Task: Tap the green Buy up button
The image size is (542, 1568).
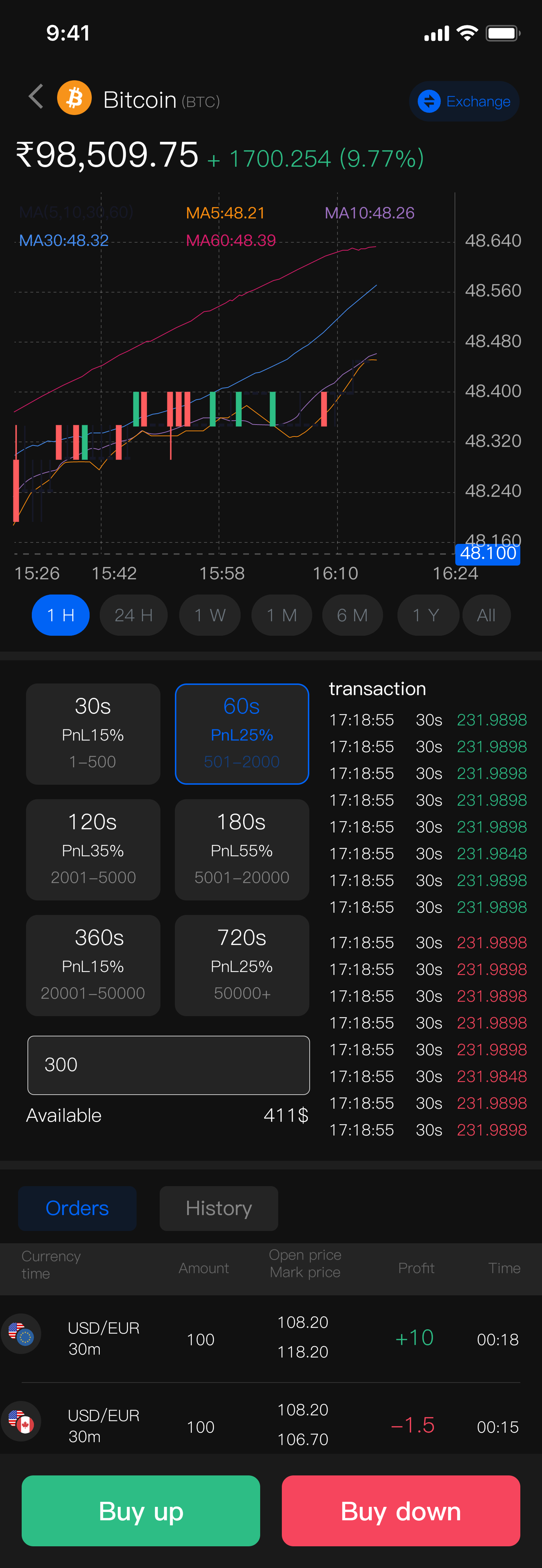Action: [141, 1511]
